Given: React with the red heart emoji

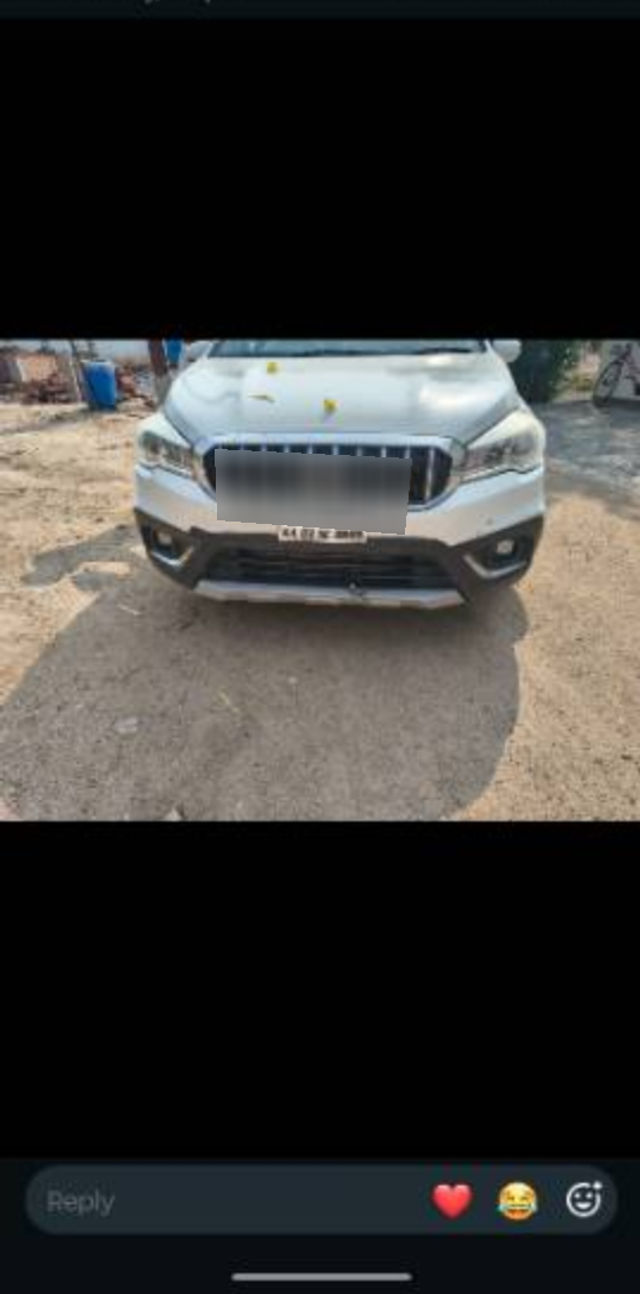Looking at the screenshot, I should (x=452, y=1201).
